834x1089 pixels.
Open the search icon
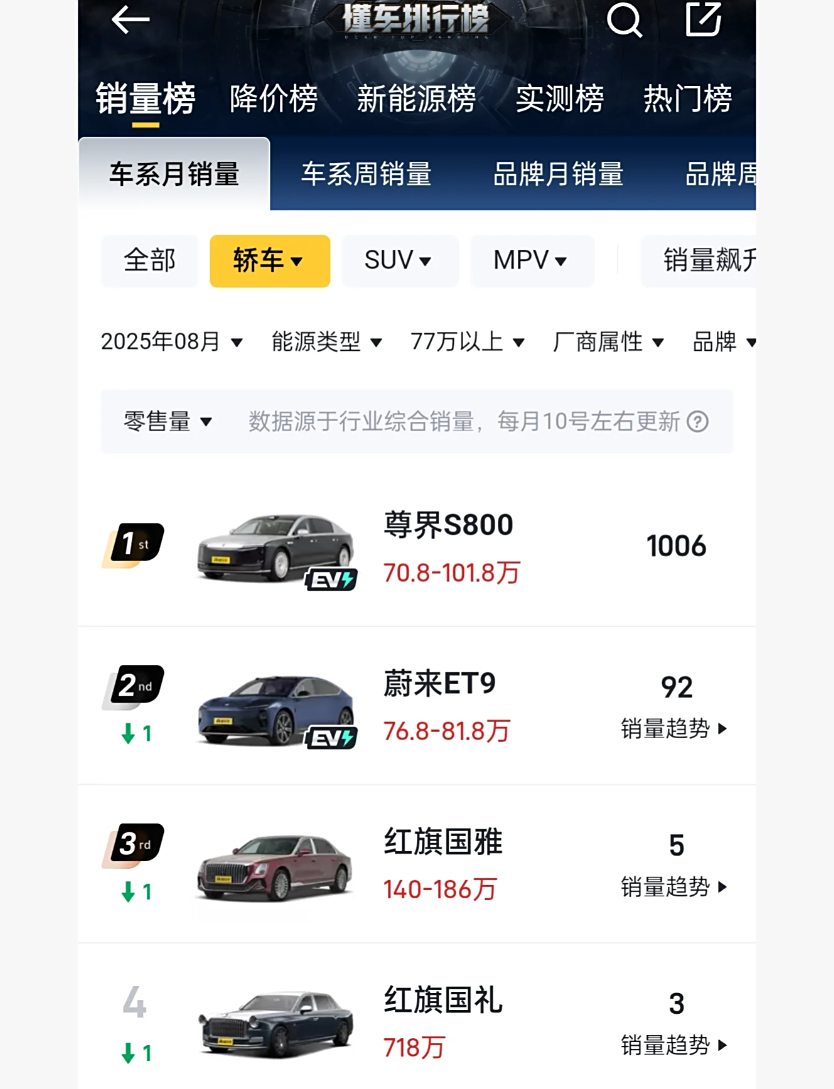[624, 20]
